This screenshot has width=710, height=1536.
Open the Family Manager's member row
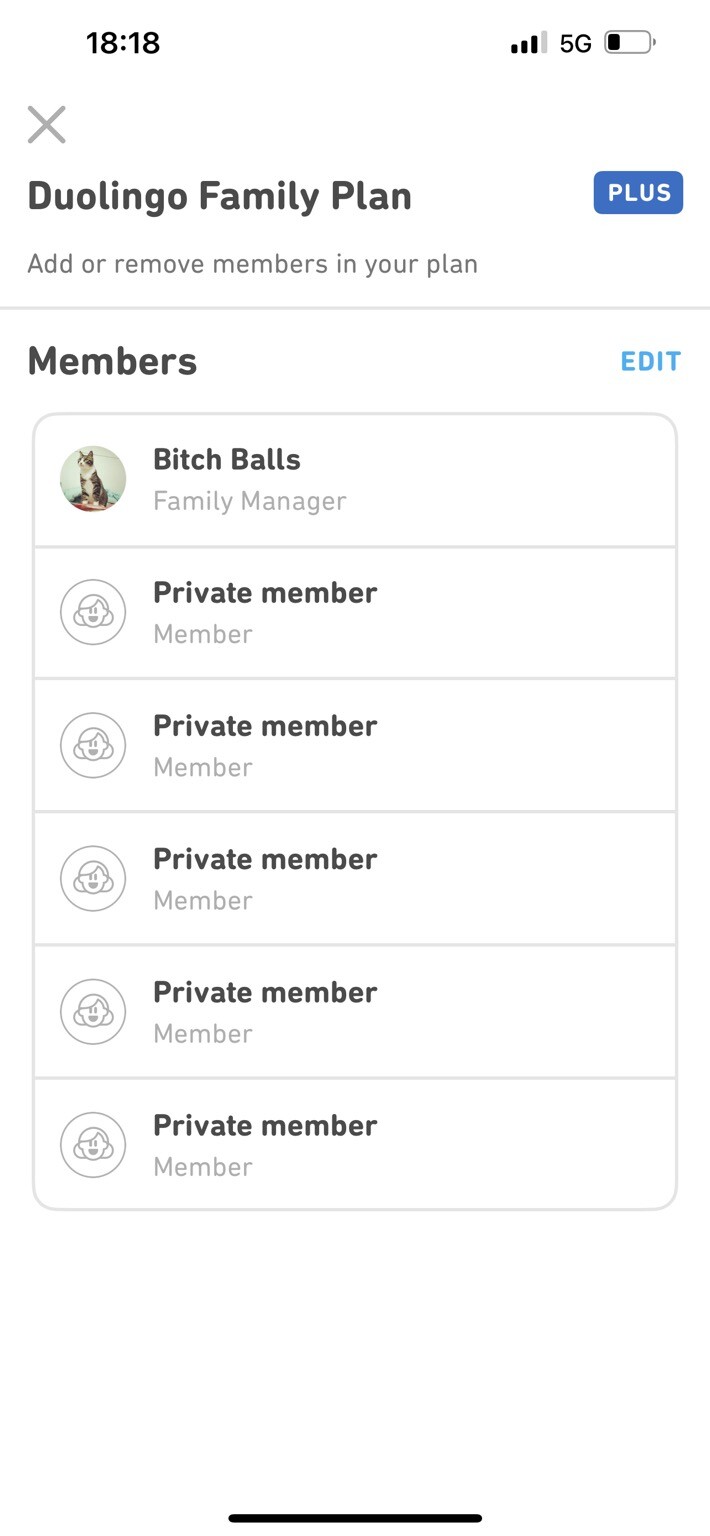pyautogui.click(x=355, y=480)
